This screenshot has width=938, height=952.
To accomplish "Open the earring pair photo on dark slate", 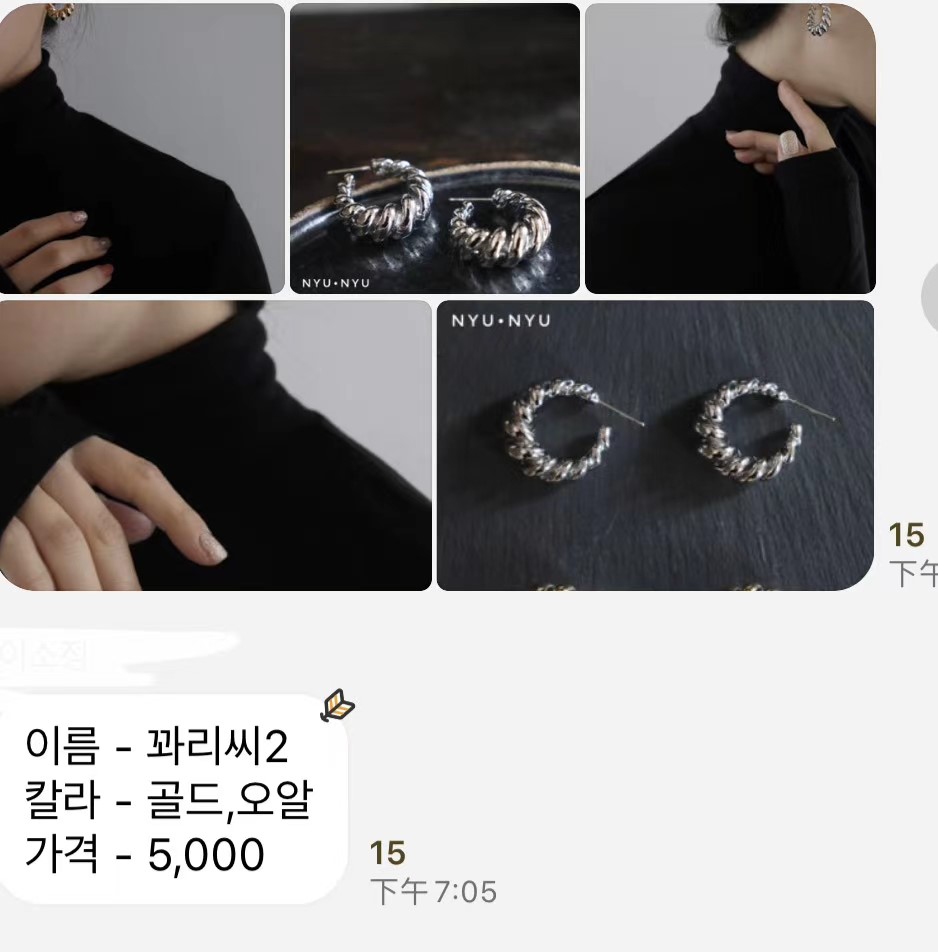I will (655, 445).
